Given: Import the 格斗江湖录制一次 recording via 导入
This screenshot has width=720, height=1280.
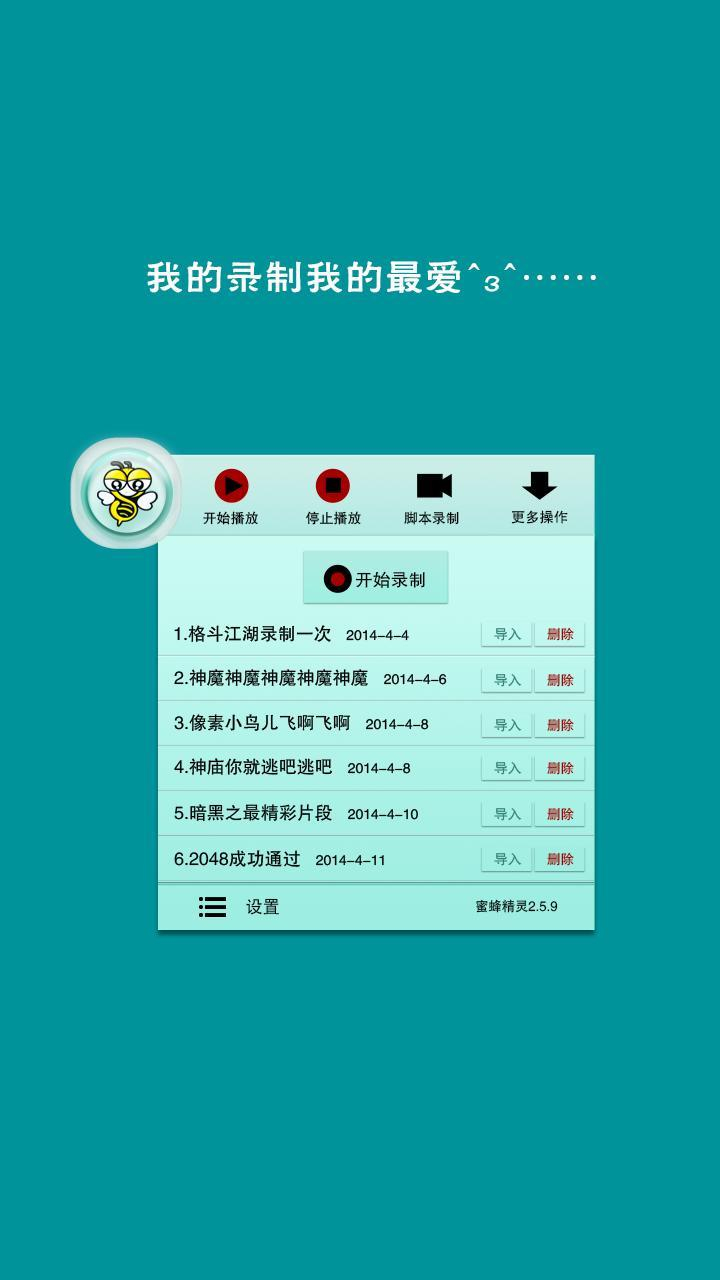Looking at the screenshot, I should [x=507, y=634].
